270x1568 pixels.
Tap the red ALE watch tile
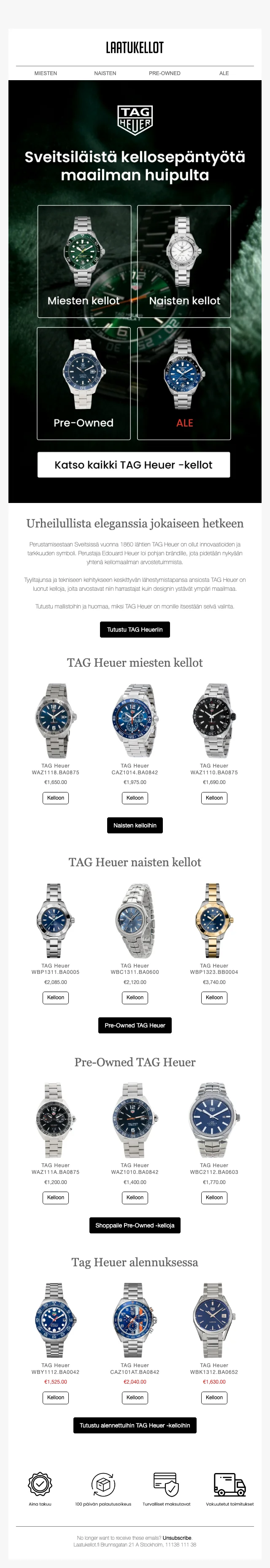tap(184, 384)
